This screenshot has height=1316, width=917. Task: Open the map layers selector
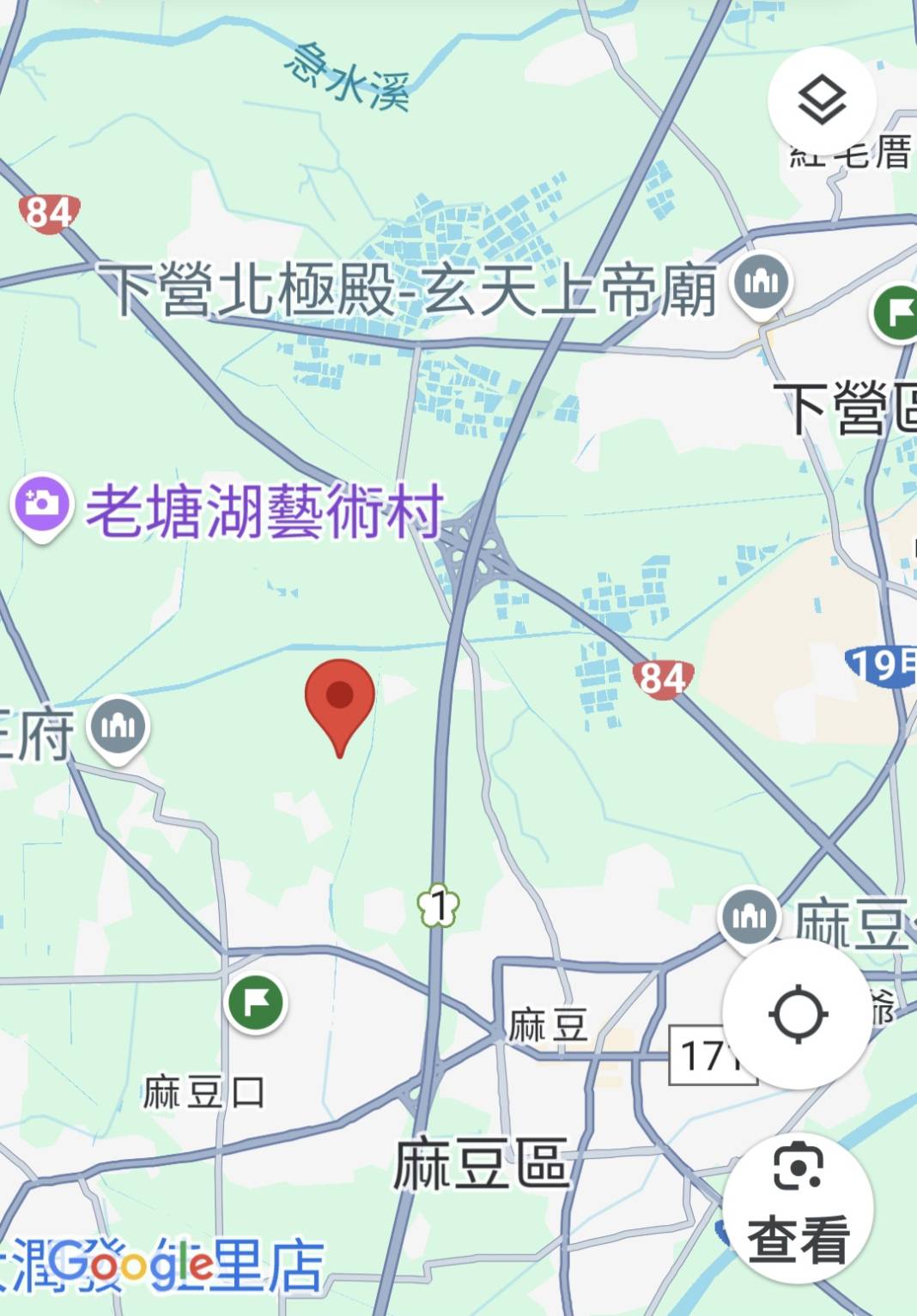(822, 101)
